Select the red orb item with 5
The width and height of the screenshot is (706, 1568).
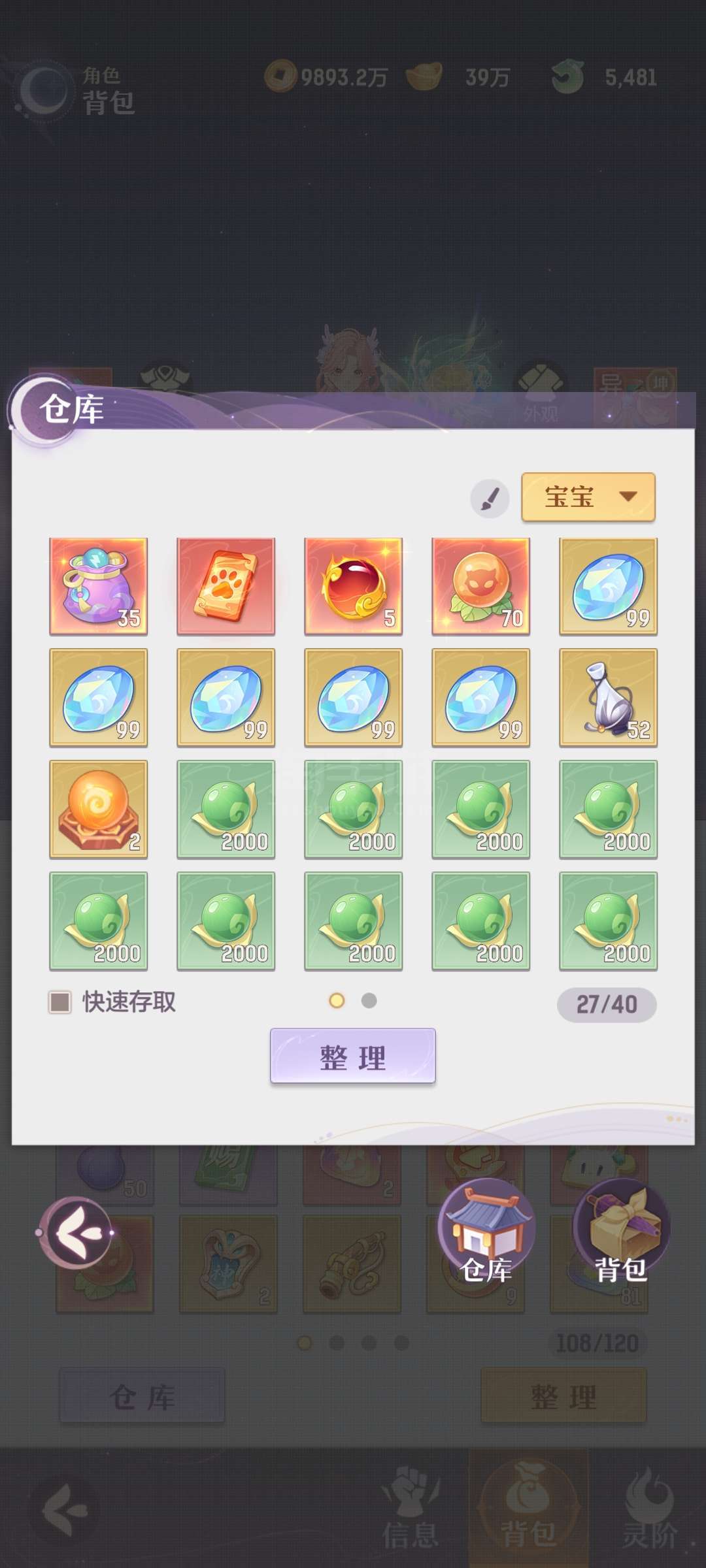pos(354,586)
